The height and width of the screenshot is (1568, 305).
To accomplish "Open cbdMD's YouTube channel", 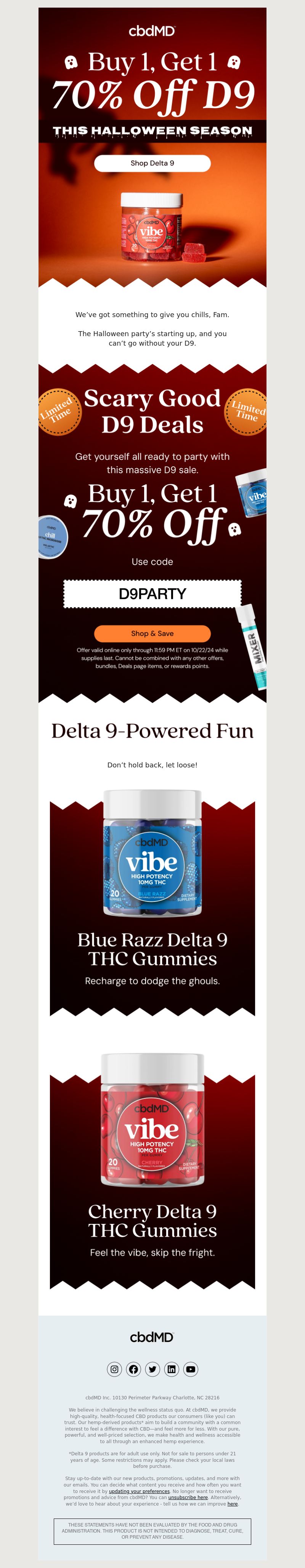I will [x=191, y=1369].
